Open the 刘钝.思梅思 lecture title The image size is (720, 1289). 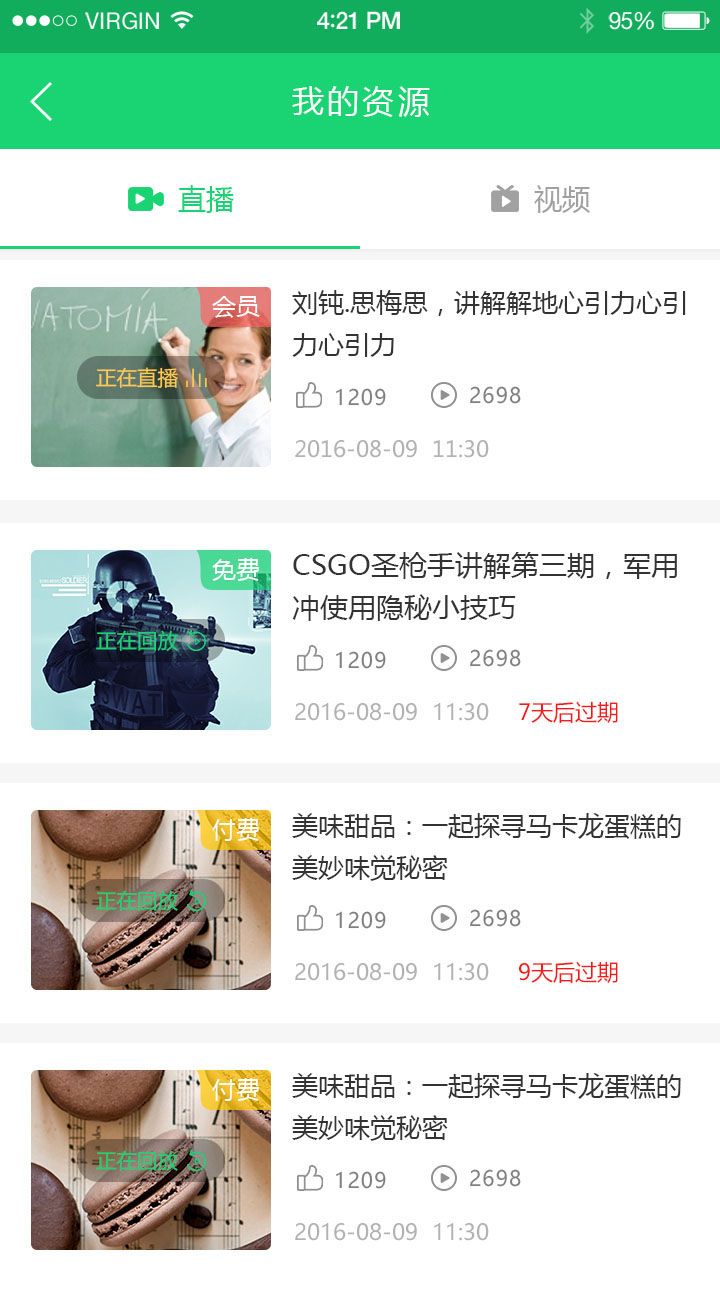(489, 324)
